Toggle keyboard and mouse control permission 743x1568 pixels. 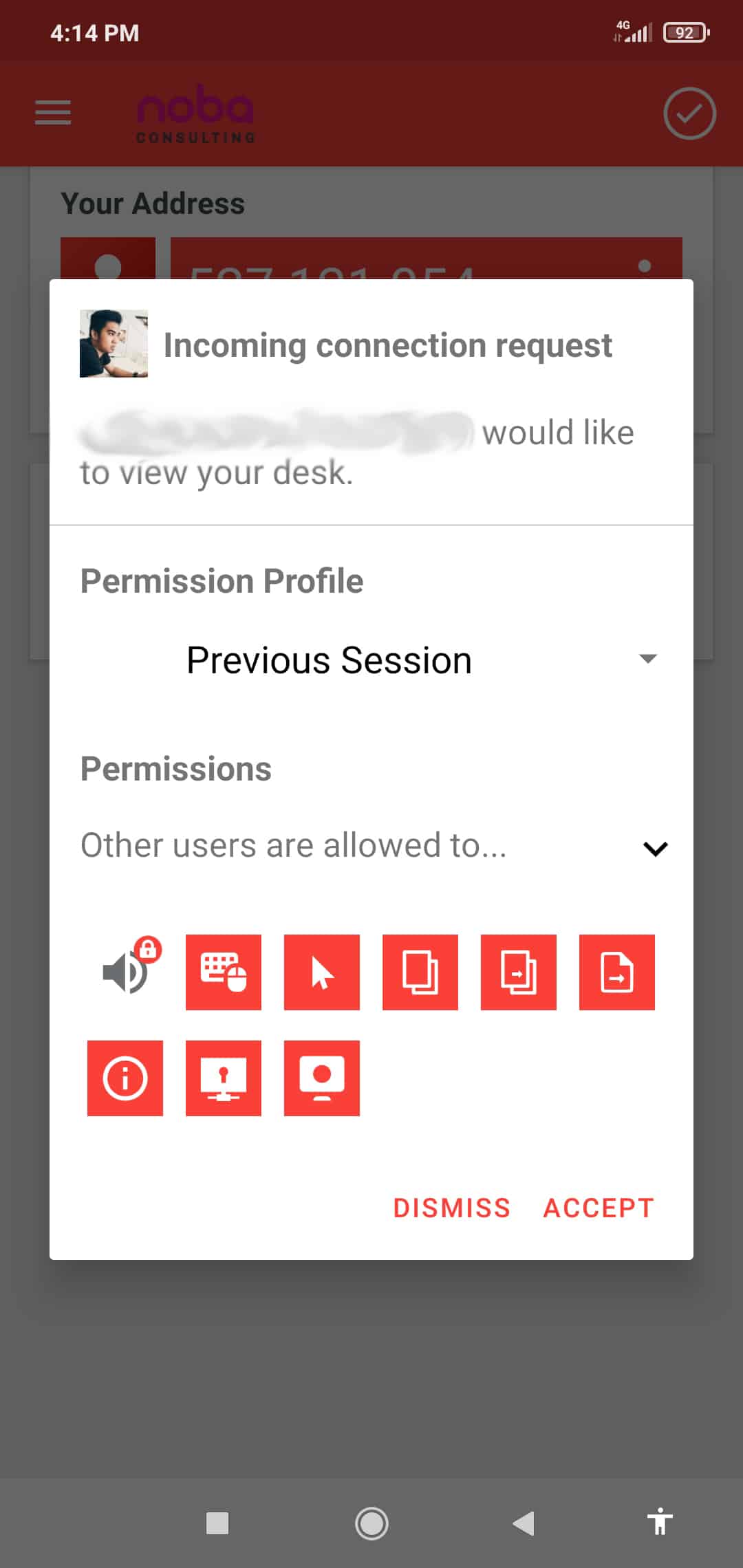[x=224, y=972]
